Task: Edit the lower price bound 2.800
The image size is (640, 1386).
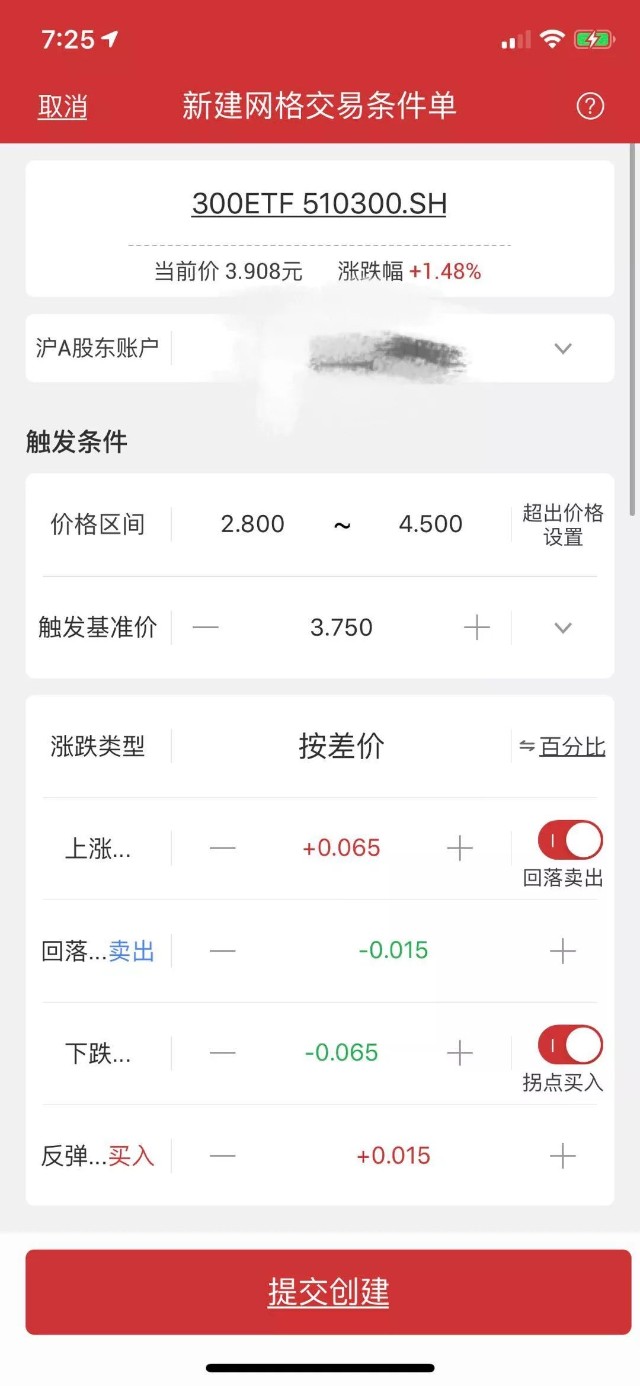Action: (252, 524)
